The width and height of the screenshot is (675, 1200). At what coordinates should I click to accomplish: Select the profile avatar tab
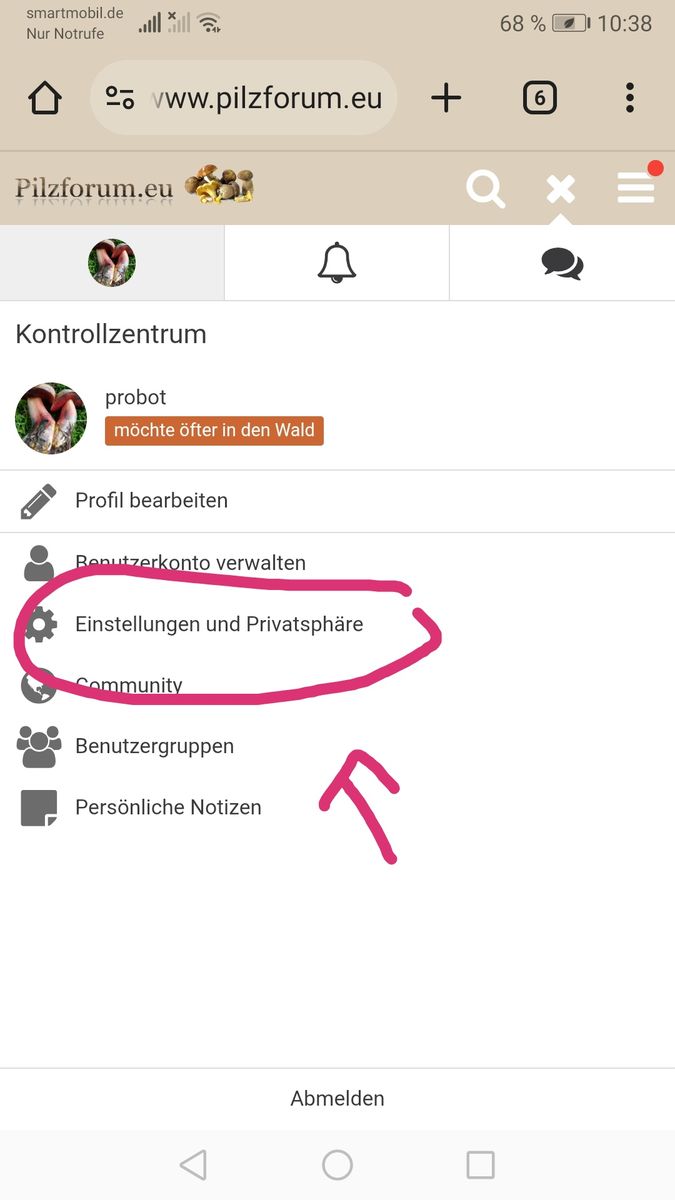tap(112, 263)
